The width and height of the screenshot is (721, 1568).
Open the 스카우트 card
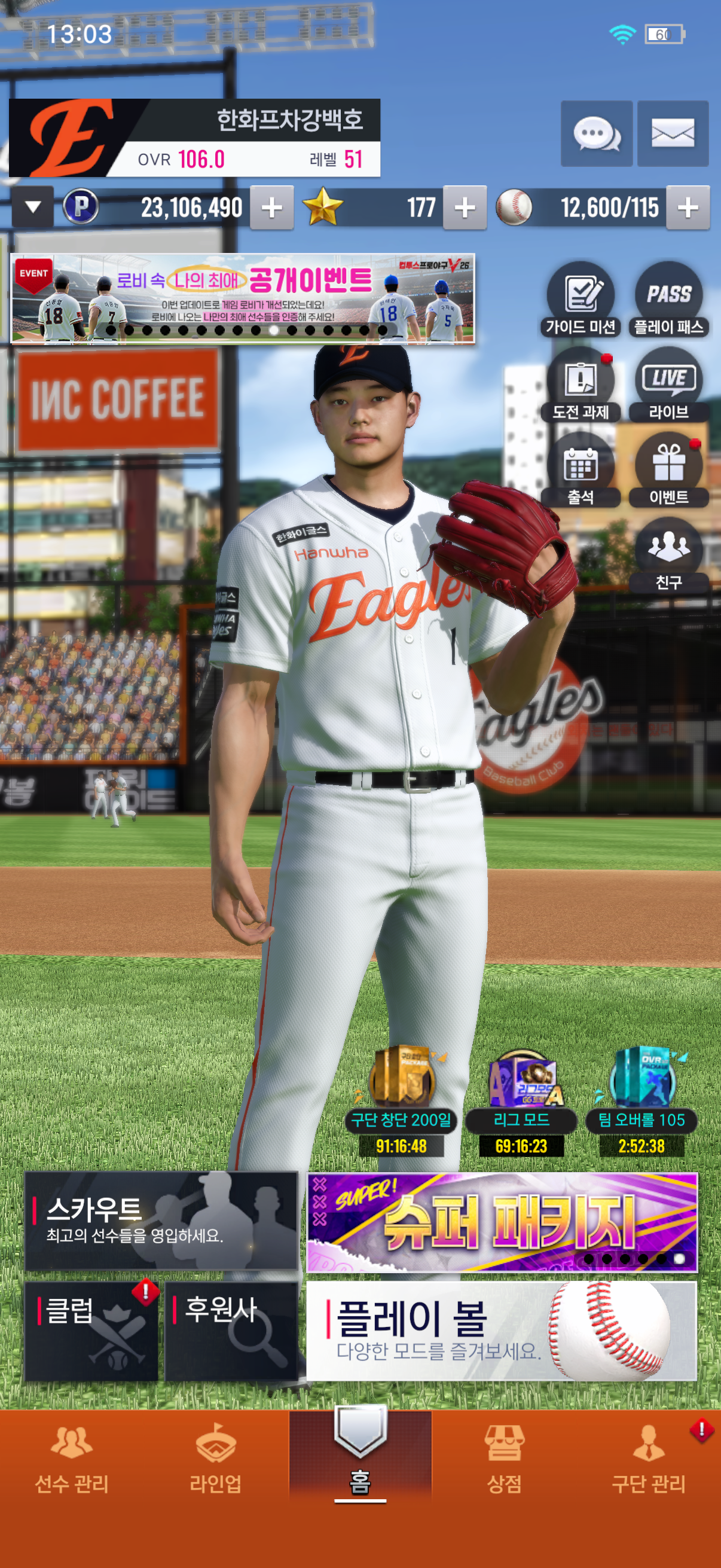pos(161,1221)
